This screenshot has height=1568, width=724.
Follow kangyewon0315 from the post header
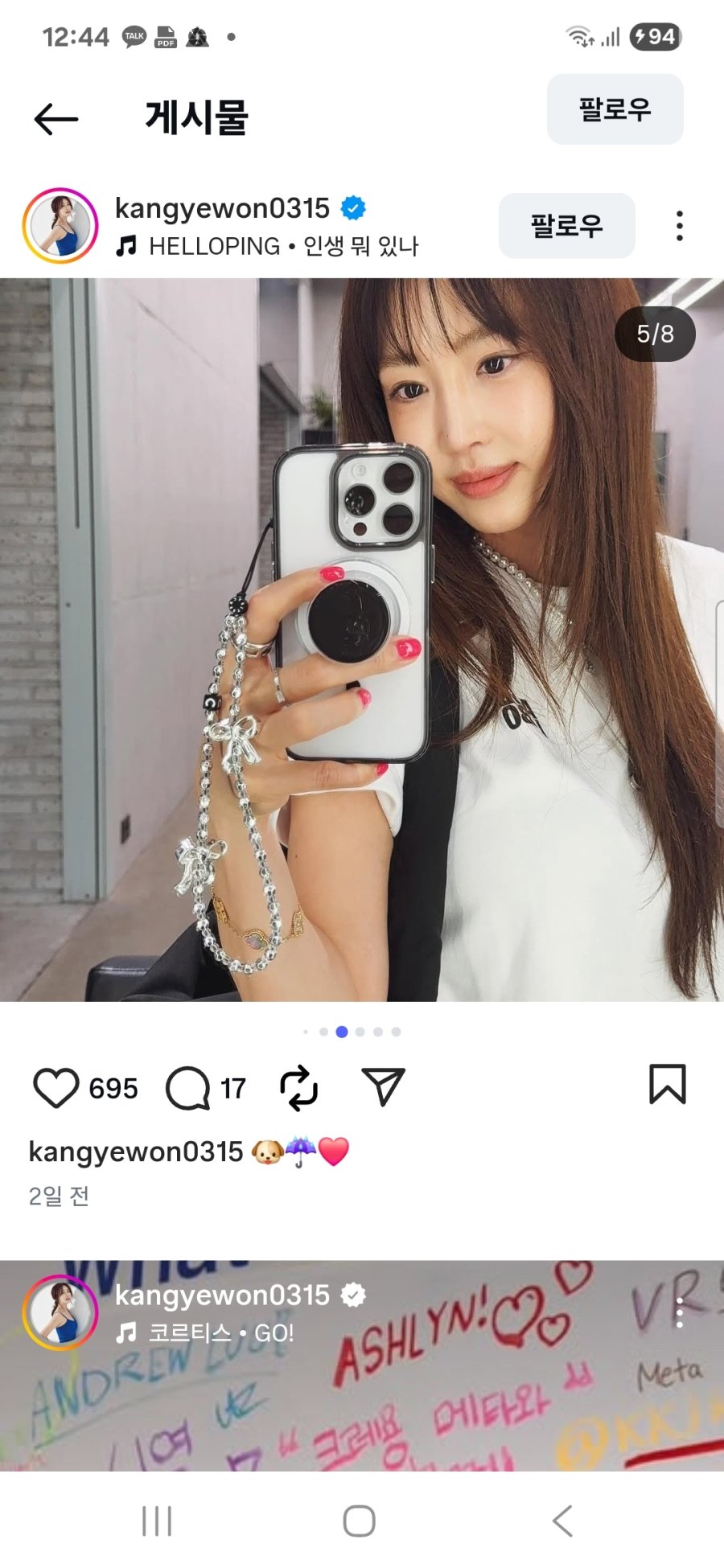coord(566,226)
